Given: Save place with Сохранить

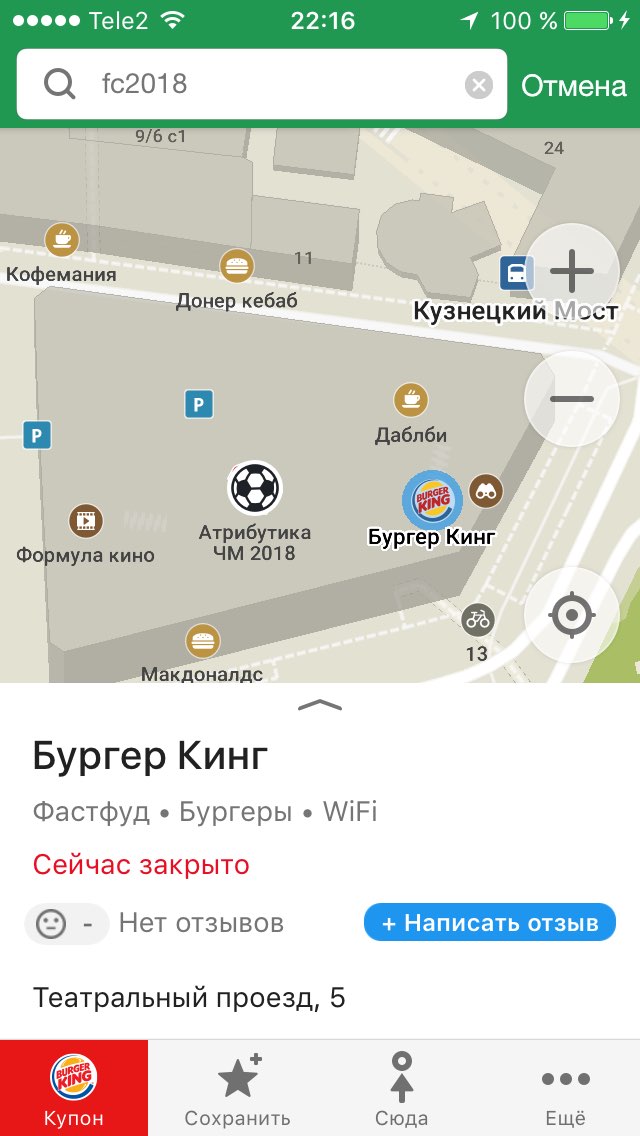Looking at the screenshot, I should pos(238,1088).
